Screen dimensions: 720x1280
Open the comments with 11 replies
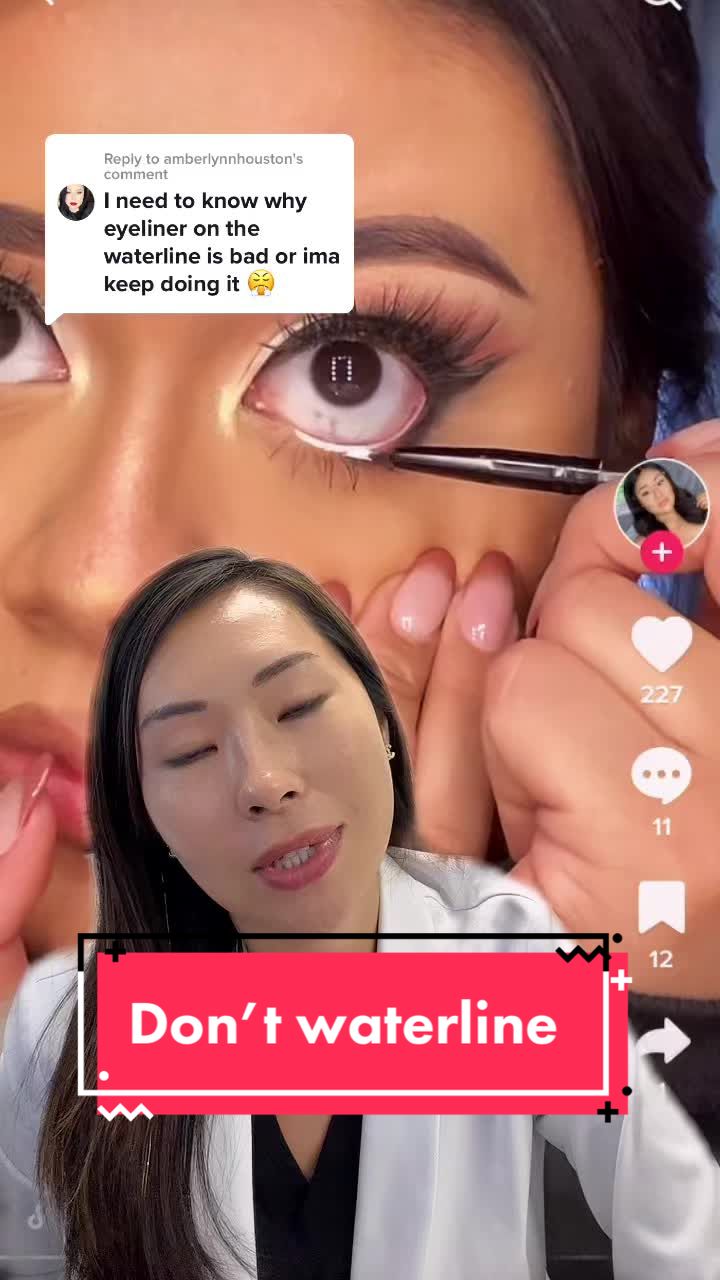coord(661,777)
